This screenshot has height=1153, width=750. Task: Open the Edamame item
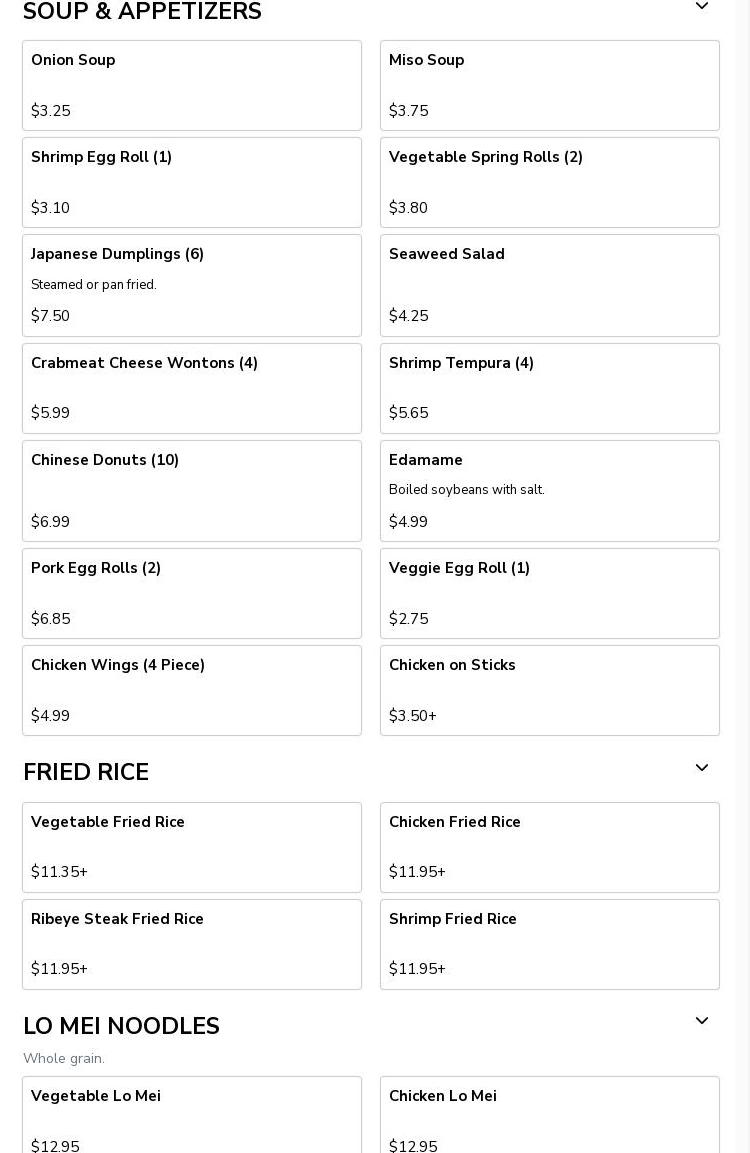pyautogui.click(x=549, y=491)
